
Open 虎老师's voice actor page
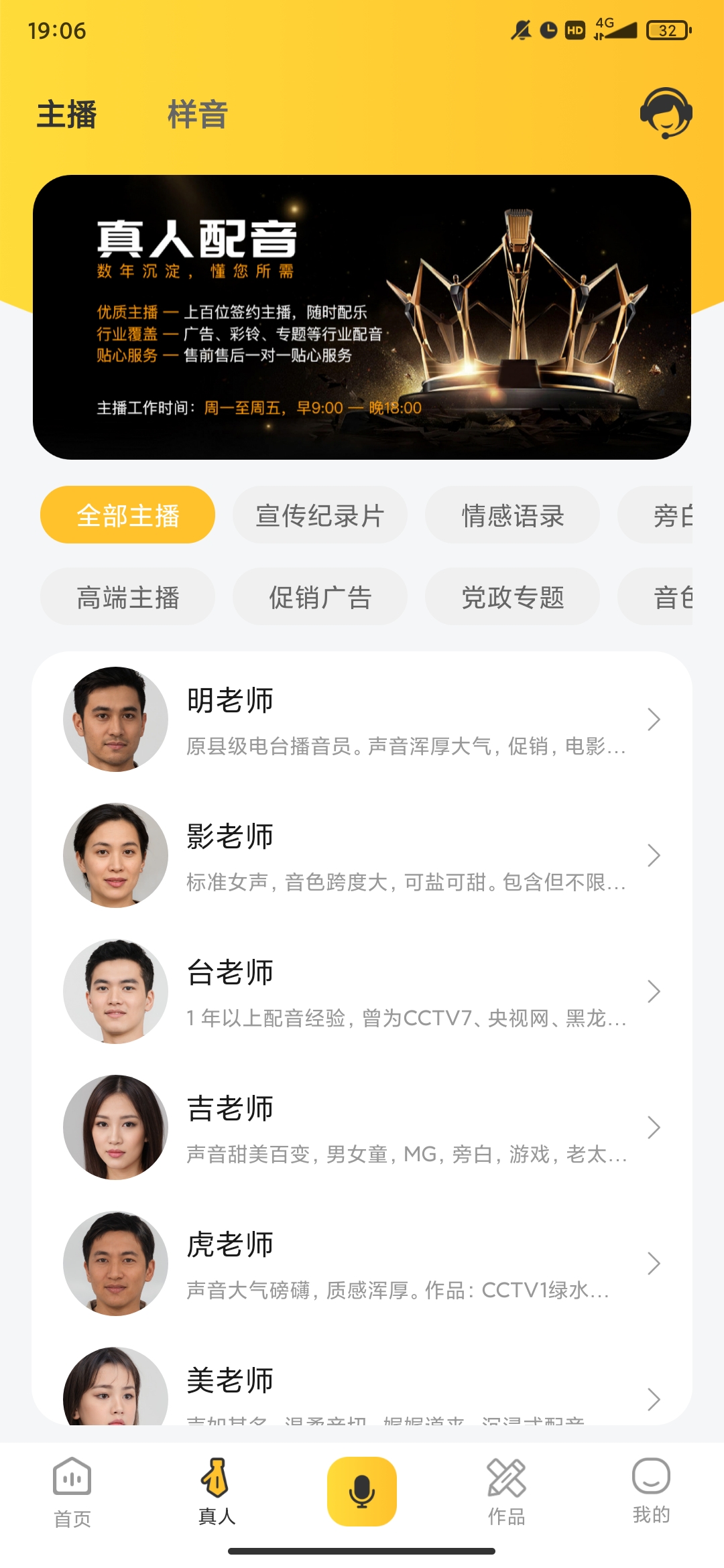362,1264
